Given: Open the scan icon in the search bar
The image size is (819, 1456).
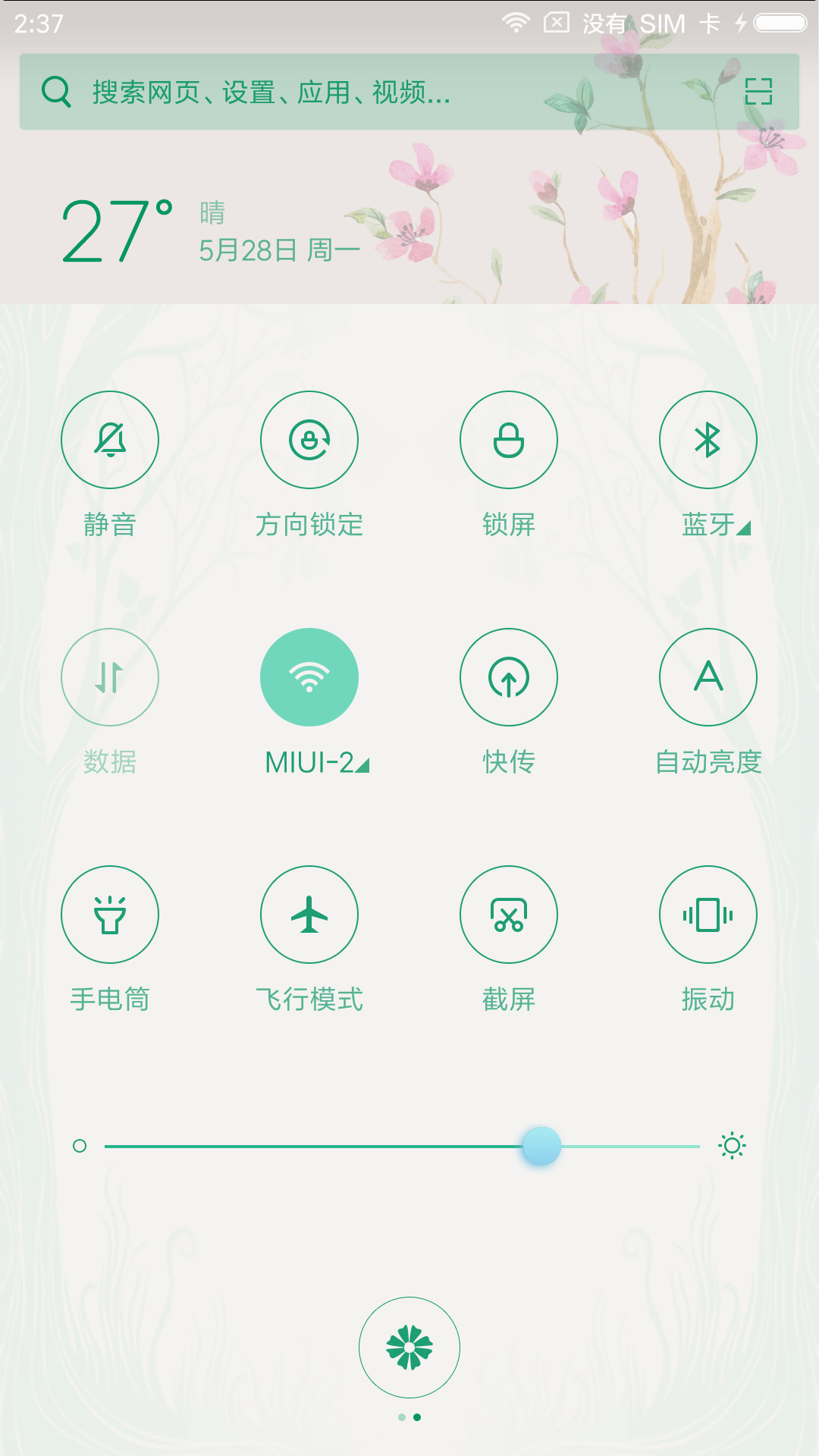Looking at the screenshot, I should pos(758,92).
